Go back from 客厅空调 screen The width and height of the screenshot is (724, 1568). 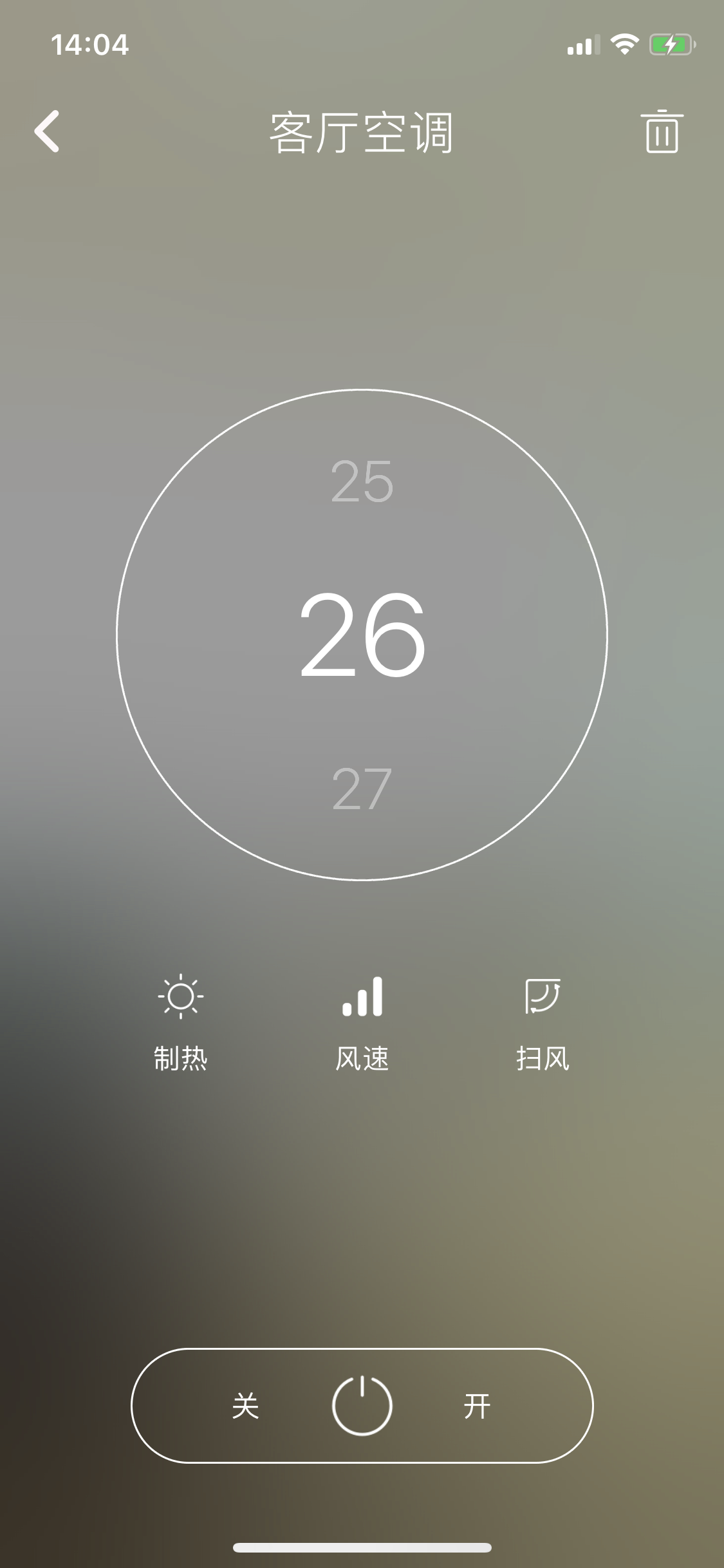pos(47,131)
